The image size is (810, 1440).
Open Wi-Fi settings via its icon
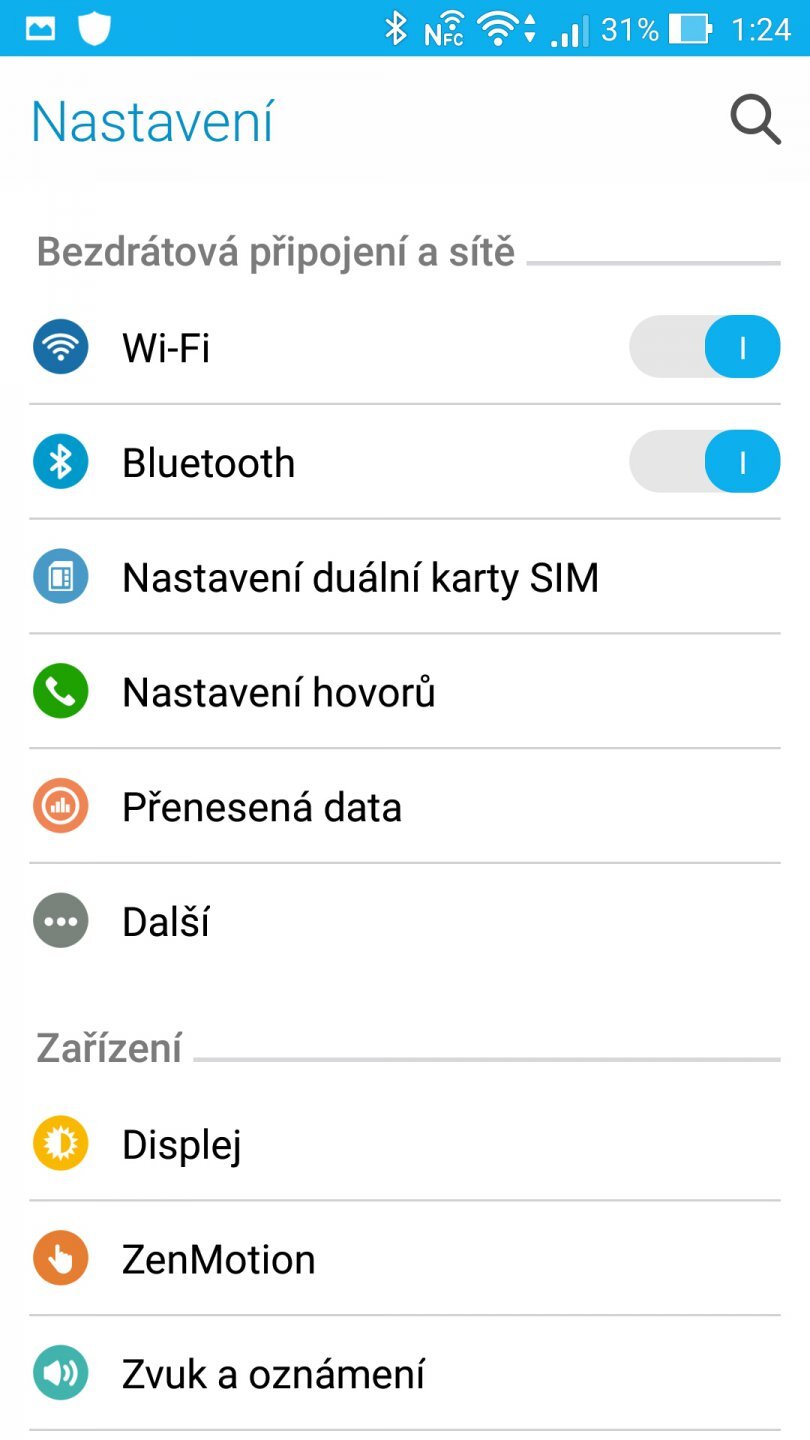(60, 346)
